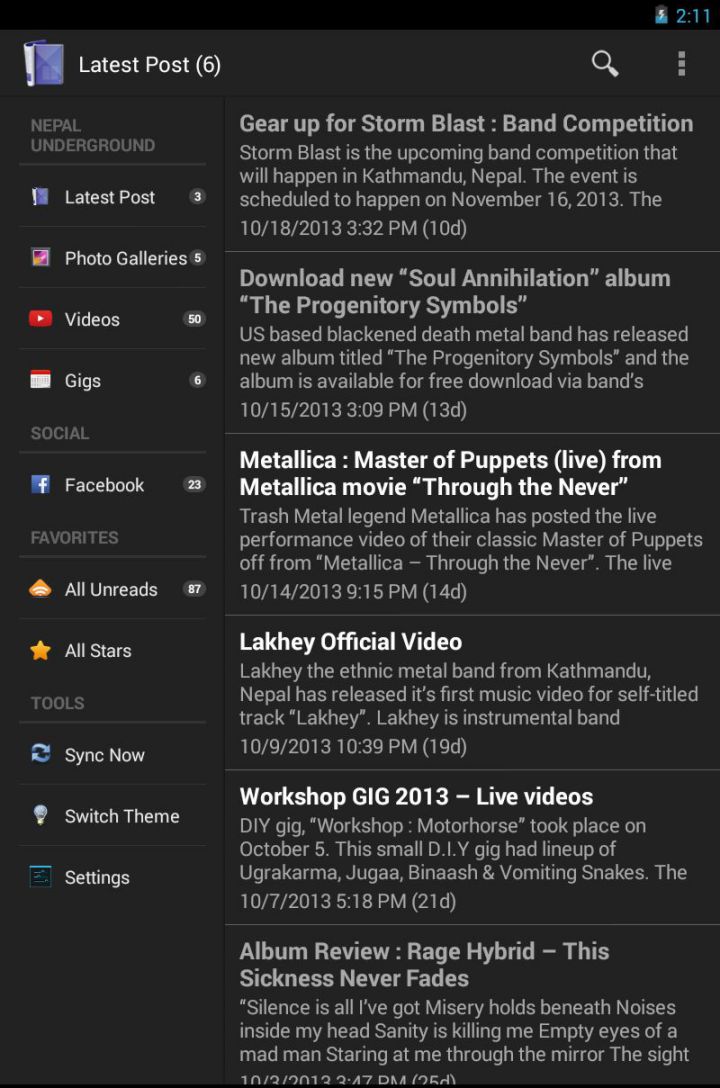Open the overflow menu
The image size is (720, 1088).
[681, 64]
